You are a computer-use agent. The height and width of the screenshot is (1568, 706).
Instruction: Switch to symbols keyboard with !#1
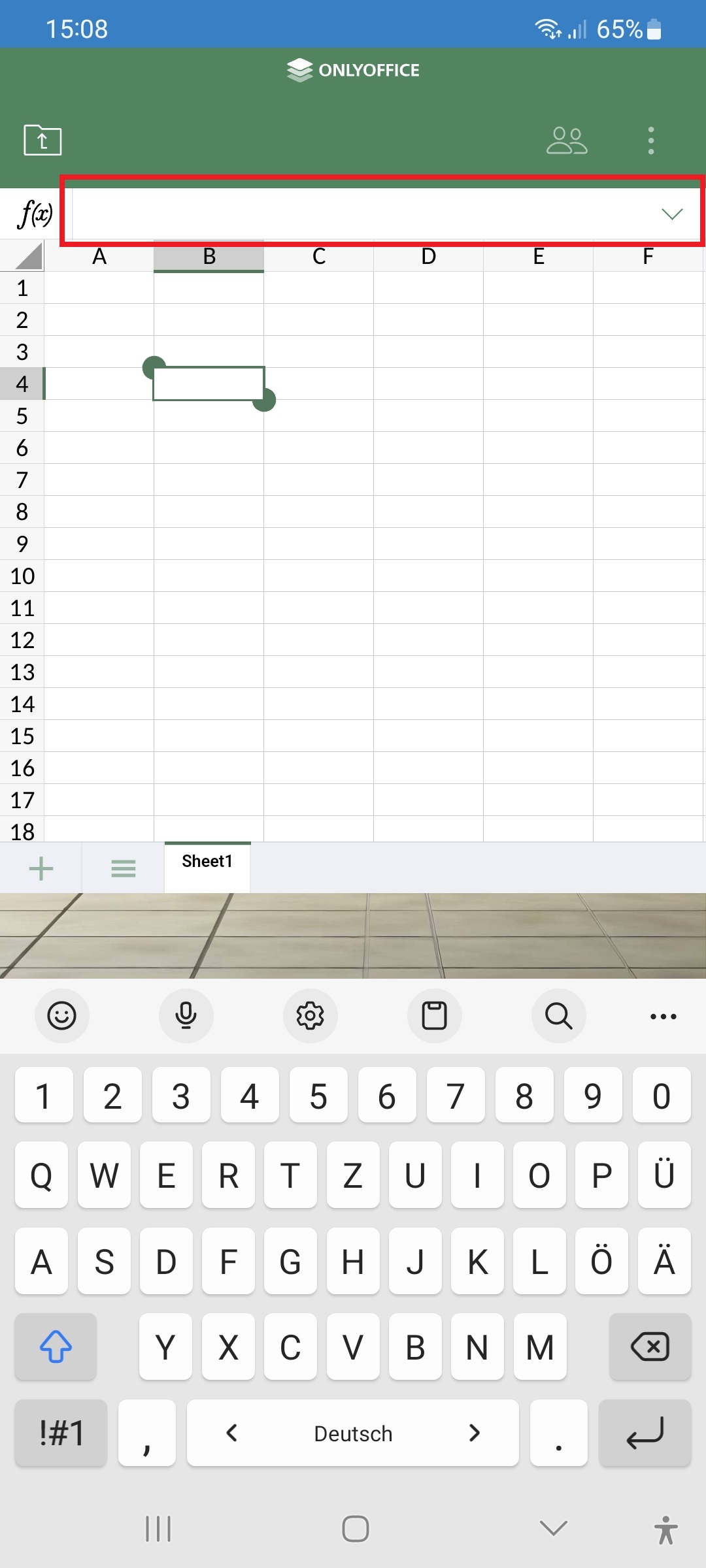[61, 1433]
